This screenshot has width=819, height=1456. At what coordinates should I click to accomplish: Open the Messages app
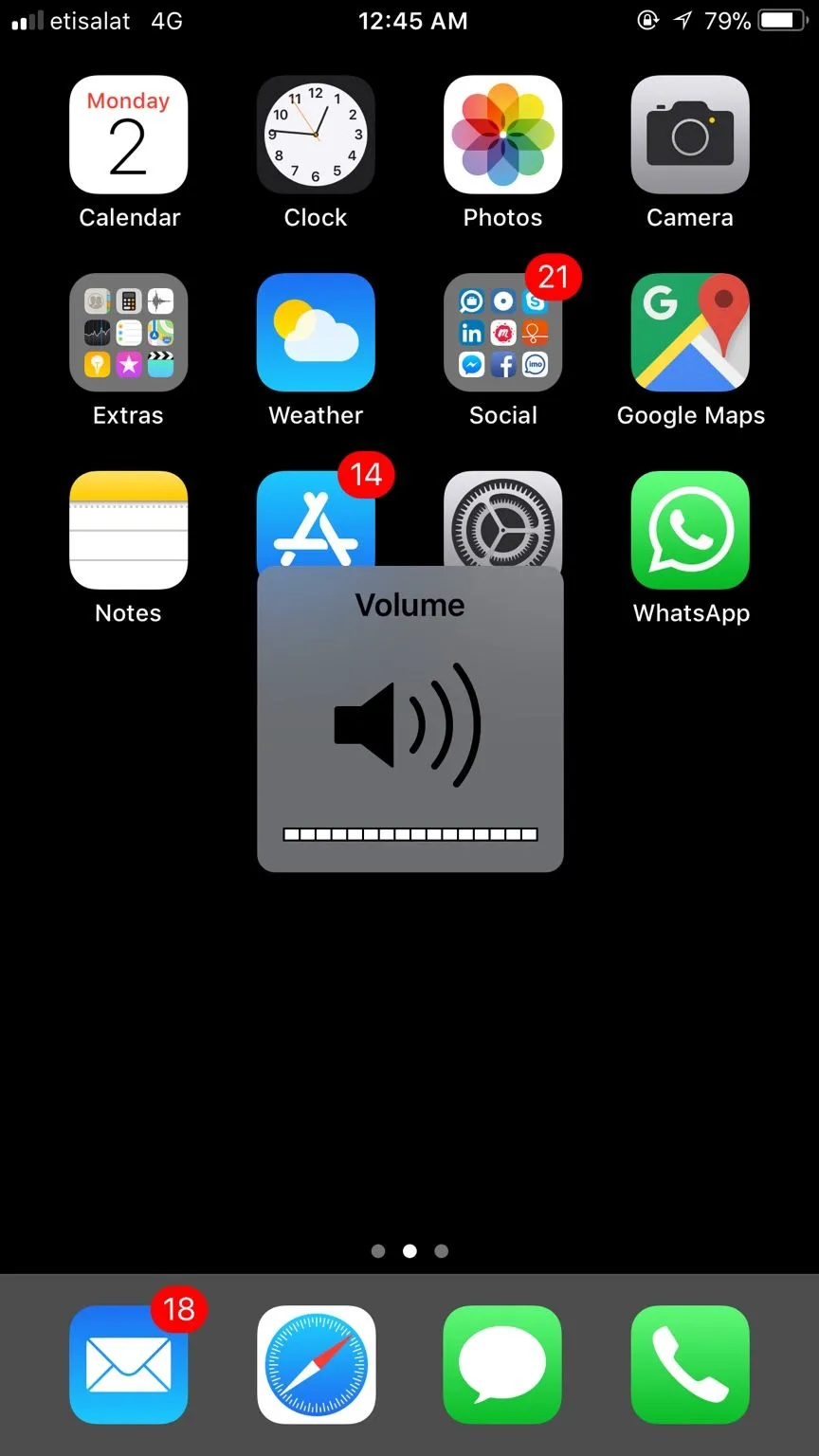(502, 1364)
